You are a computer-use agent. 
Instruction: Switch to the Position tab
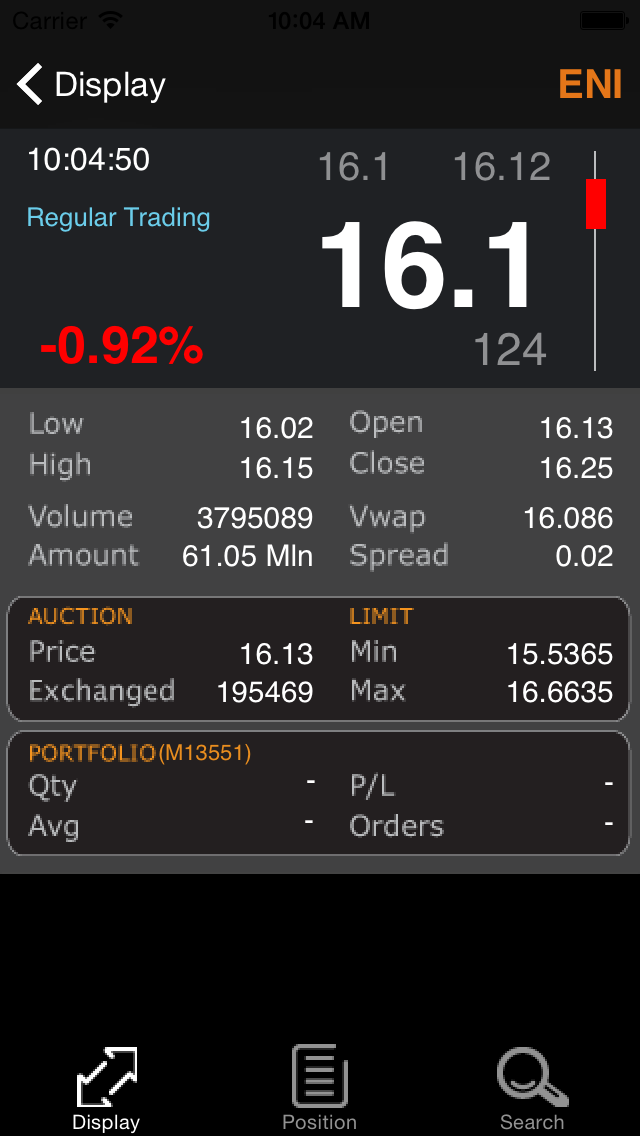(320, 1088)
